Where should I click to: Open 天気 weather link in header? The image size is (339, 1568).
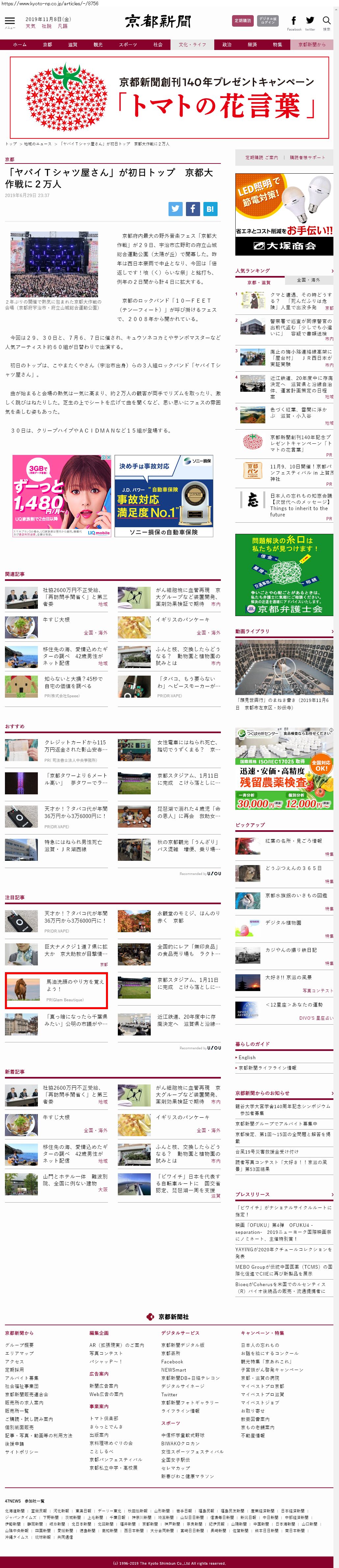pos(30,27)
